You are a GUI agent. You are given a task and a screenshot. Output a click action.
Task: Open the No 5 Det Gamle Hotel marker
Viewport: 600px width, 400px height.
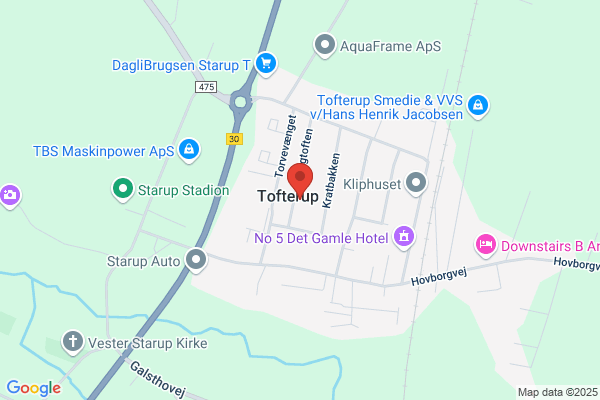(x=404, y=237)
